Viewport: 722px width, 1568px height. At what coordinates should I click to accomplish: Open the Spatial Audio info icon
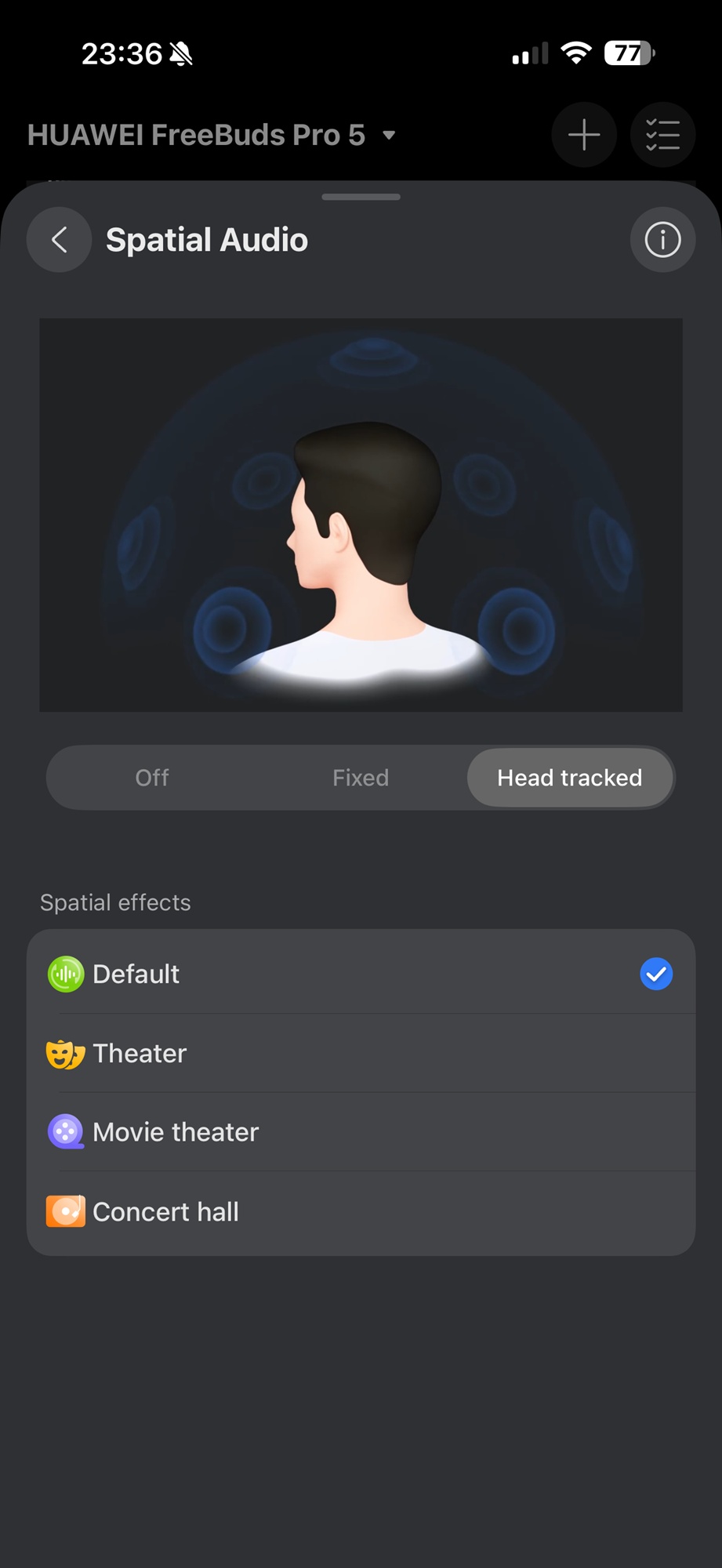pos(662,240)
